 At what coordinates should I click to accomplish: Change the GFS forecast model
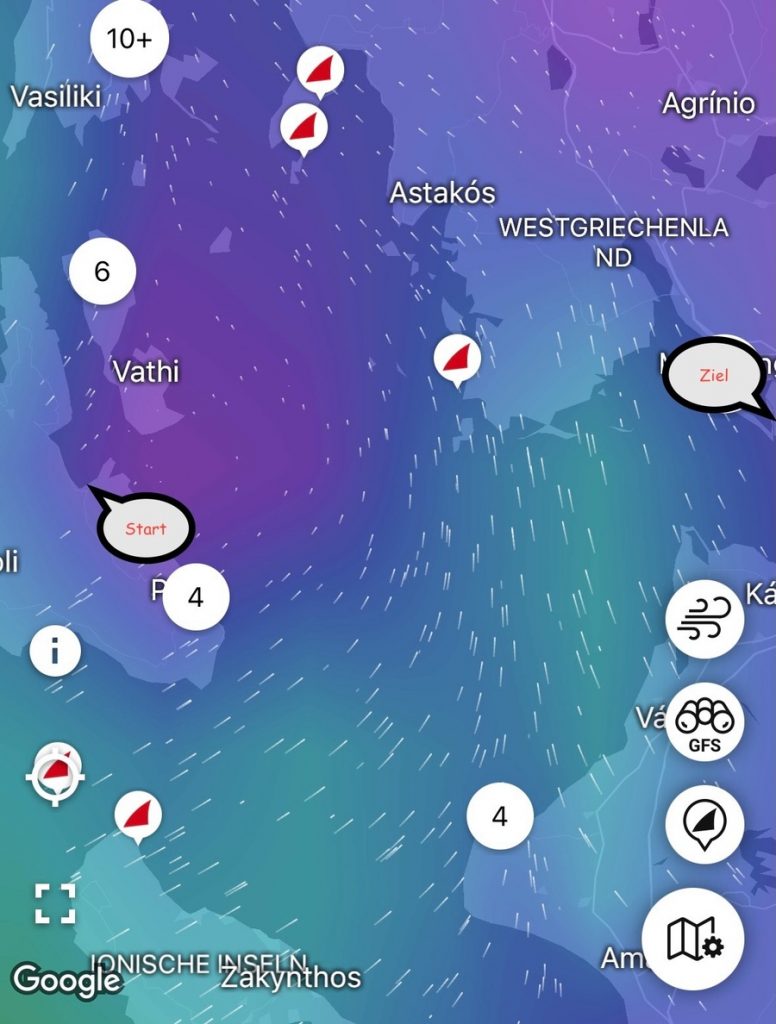click(704, 722)
